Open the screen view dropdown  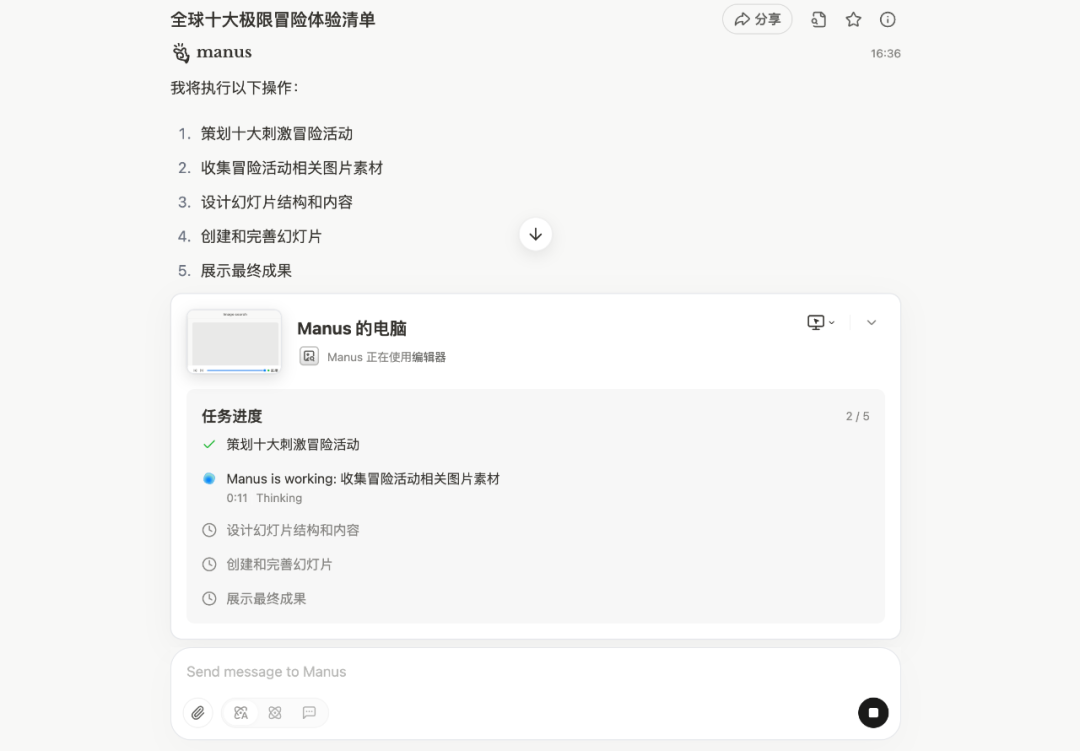pyautogui.click(x=821, y=322)
